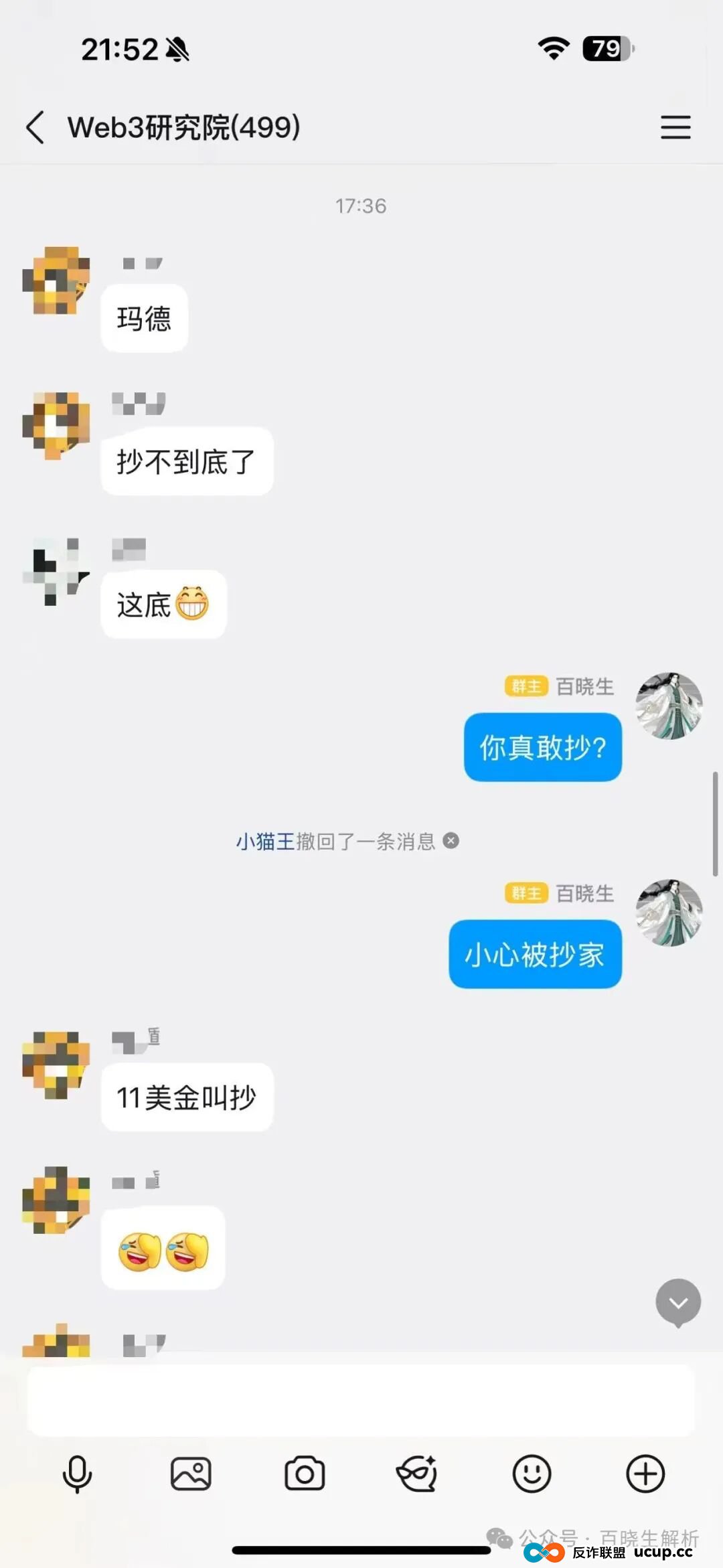Tap the sticker search icon beside the emoji icon
Viewport: 723px width, 1568px height.
[x=417, y=1472]
